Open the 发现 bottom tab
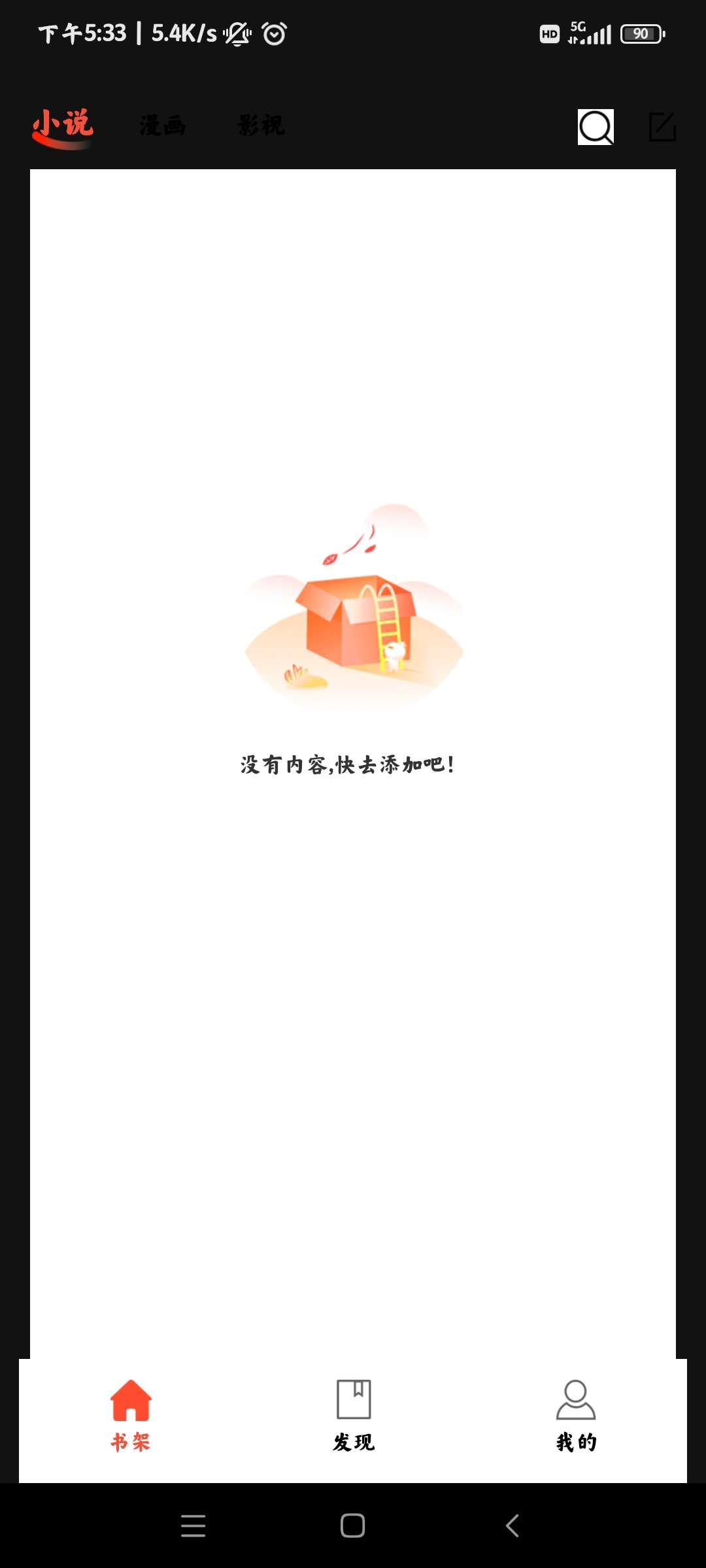The image size is (706, 1568). [x=354, y=1415]
